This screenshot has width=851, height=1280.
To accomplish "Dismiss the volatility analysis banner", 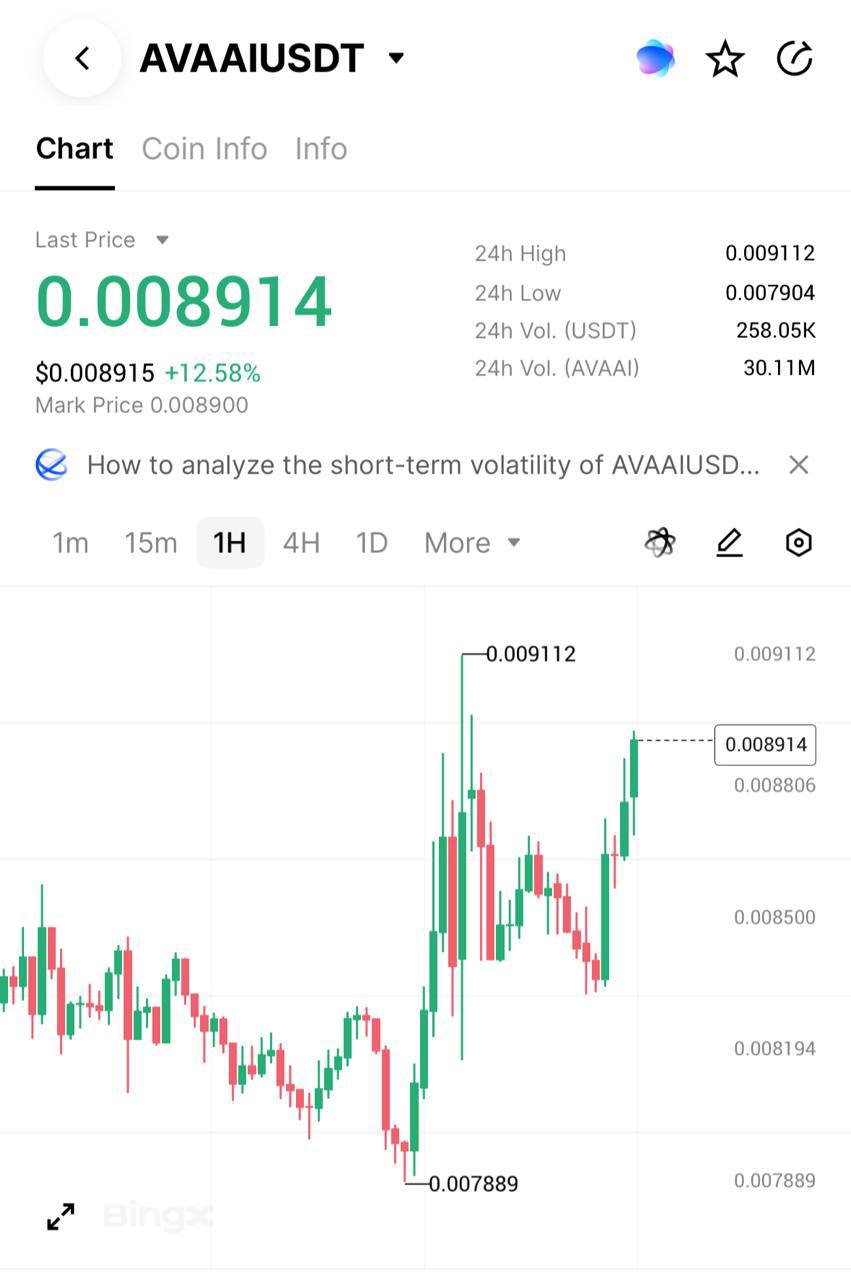I will (798, 465).
